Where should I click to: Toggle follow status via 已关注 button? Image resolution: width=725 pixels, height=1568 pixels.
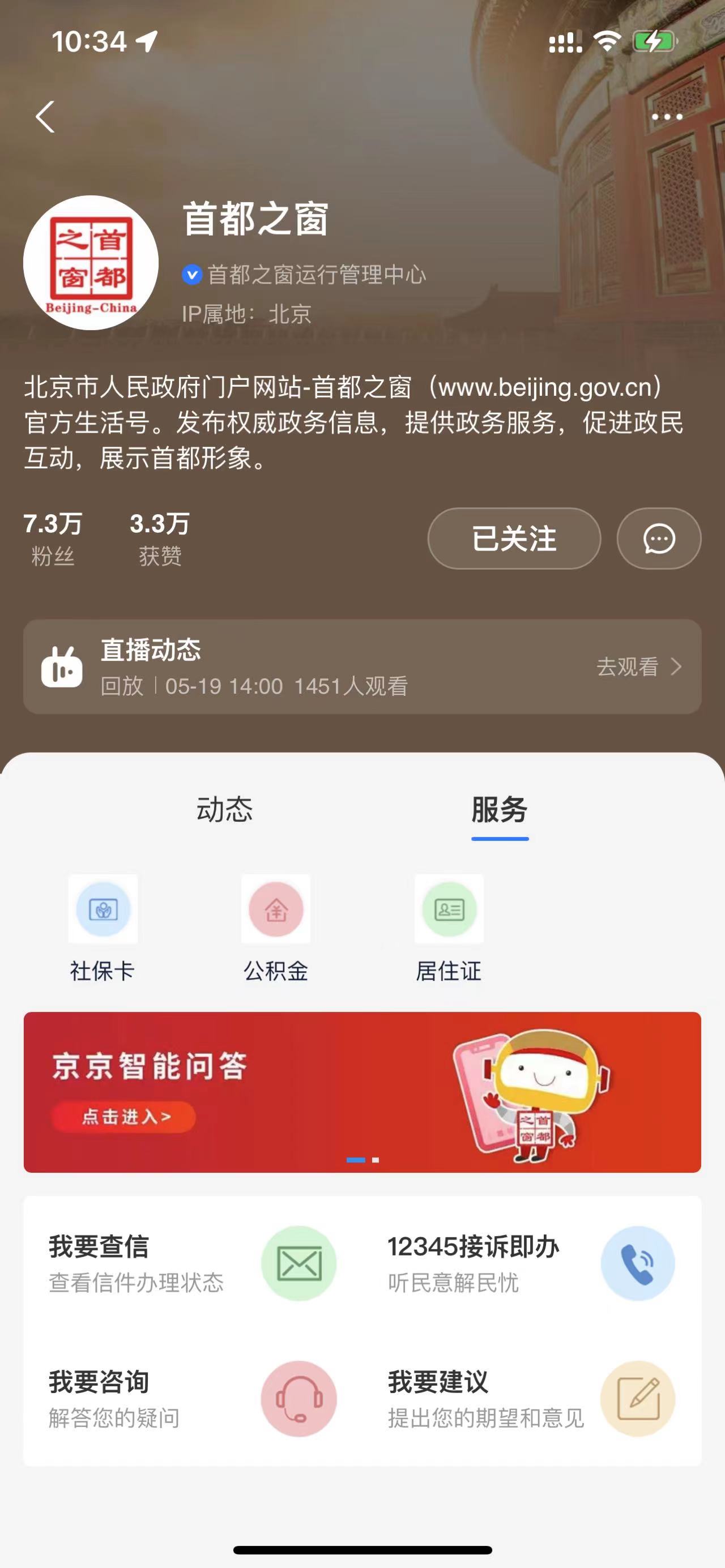[x=513, y=538]
